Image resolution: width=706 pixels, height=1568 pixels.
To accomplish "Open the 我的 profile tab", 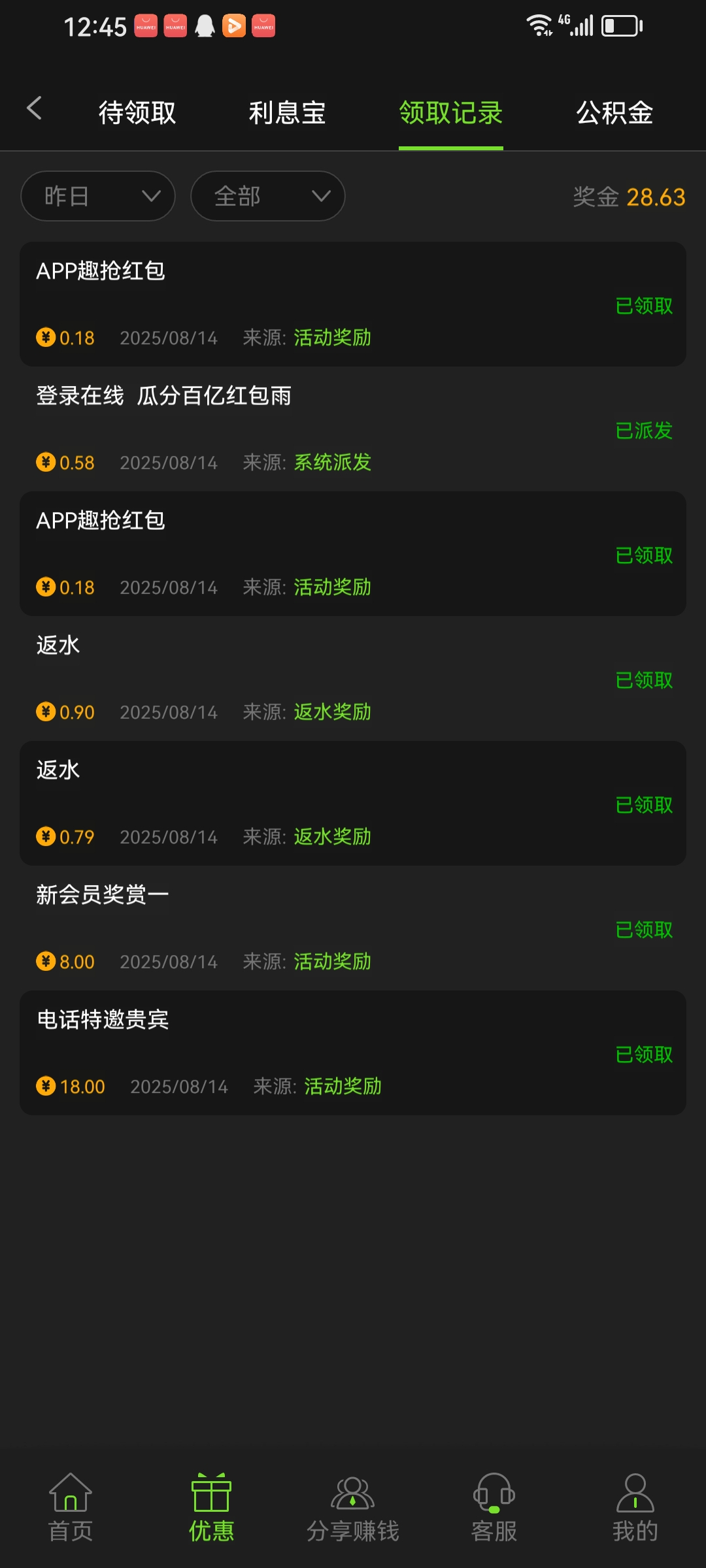I will pyautogui.click(x=635, y=1507).
